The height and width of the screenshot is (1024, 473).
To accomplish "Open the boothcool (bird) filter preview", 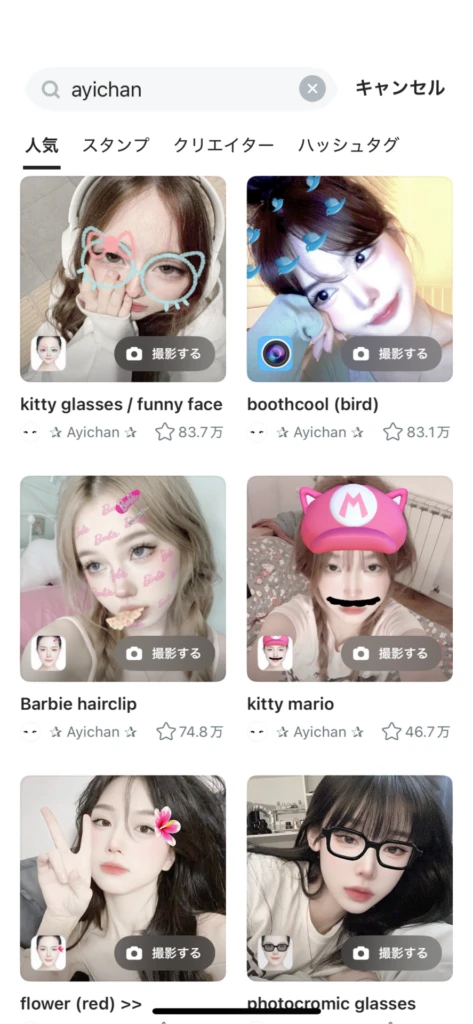I will 350,279.
